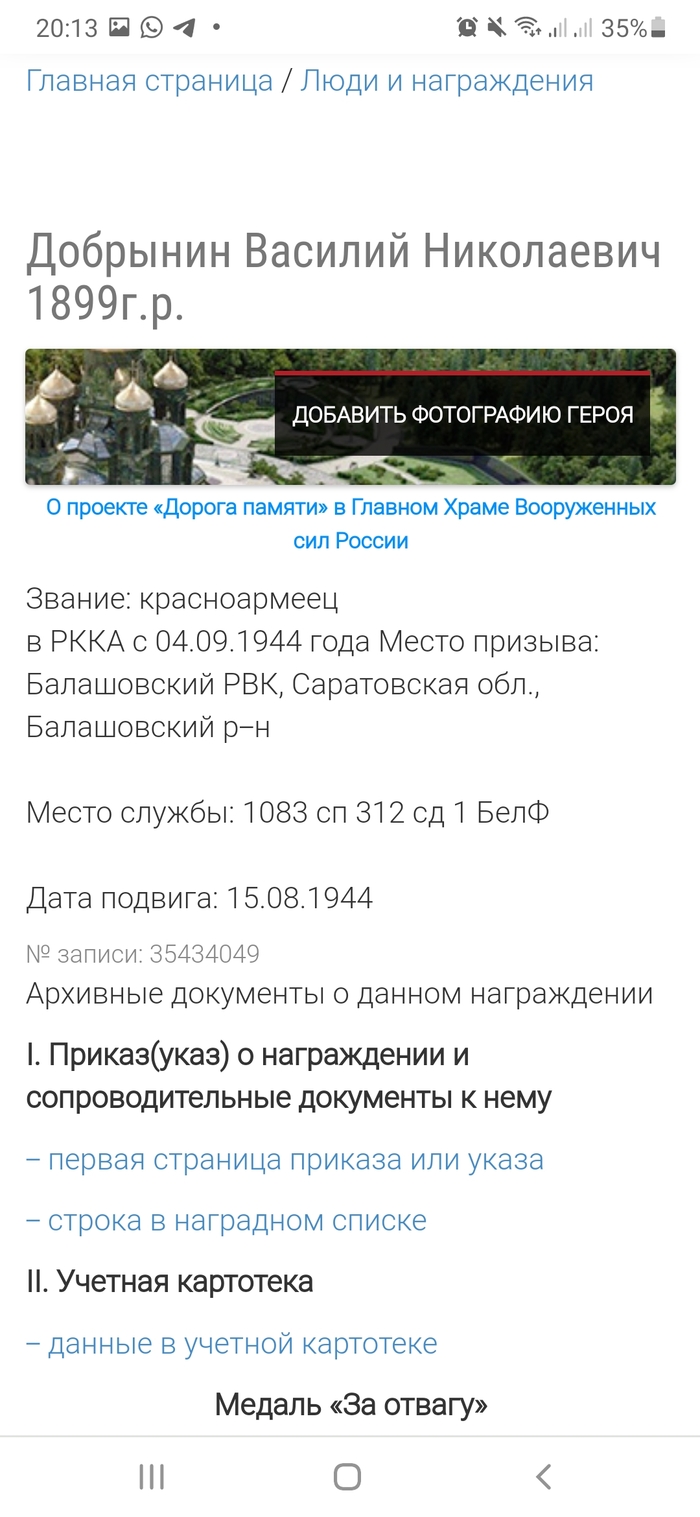Go back with the system back button

(543, 1476)
